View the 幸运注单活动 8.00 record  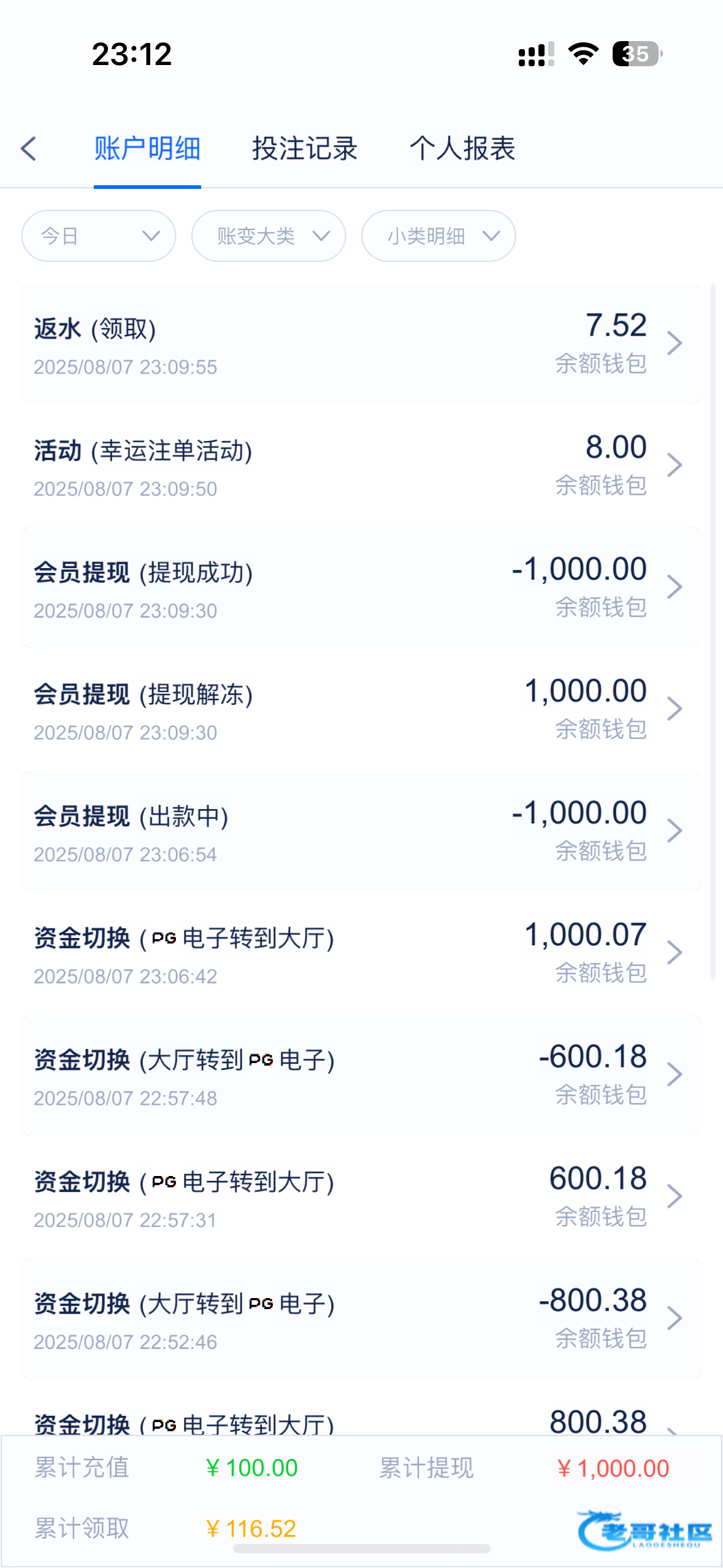[x=361, y=466]
